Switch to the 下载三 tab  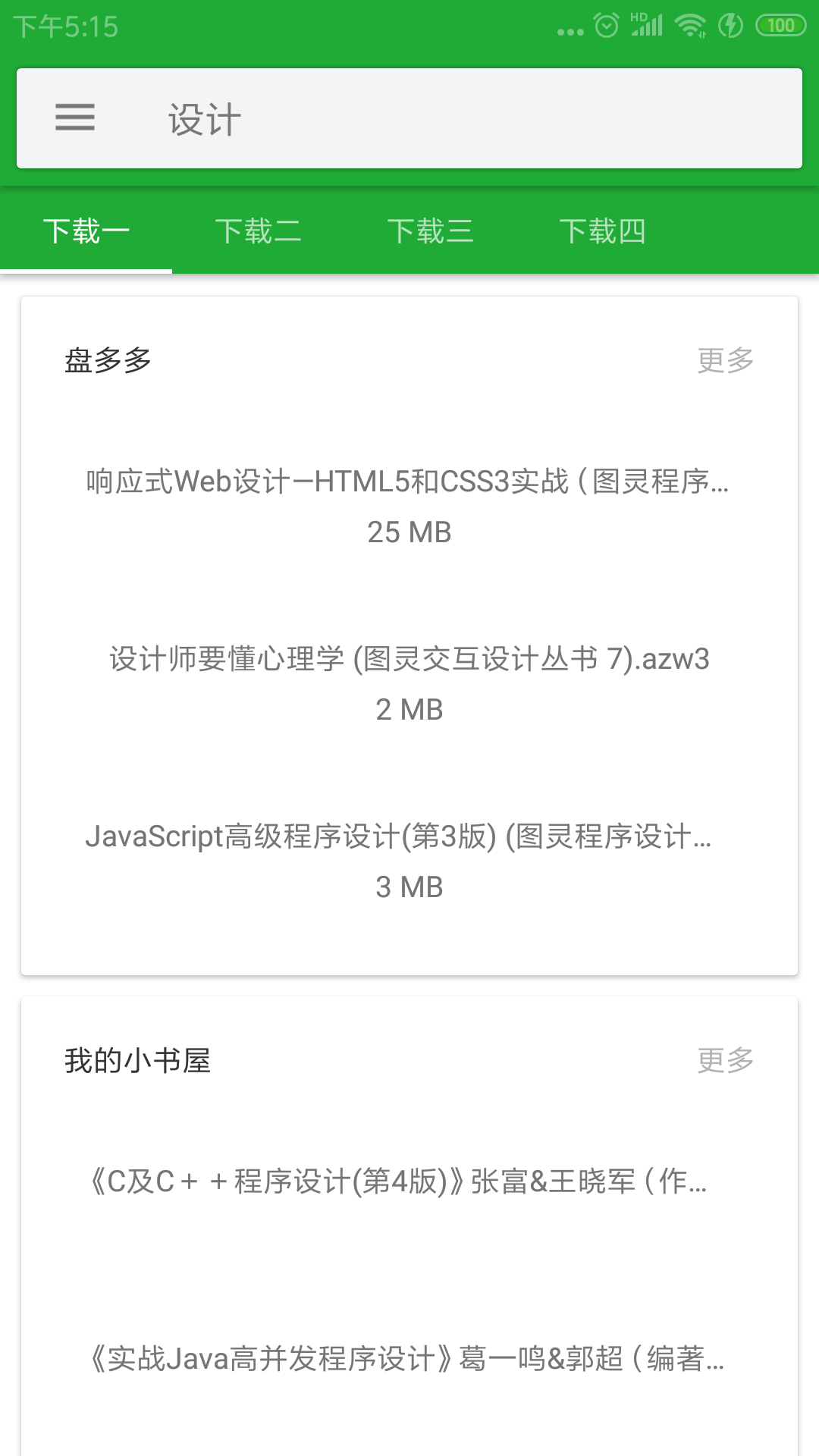point(430,231)
